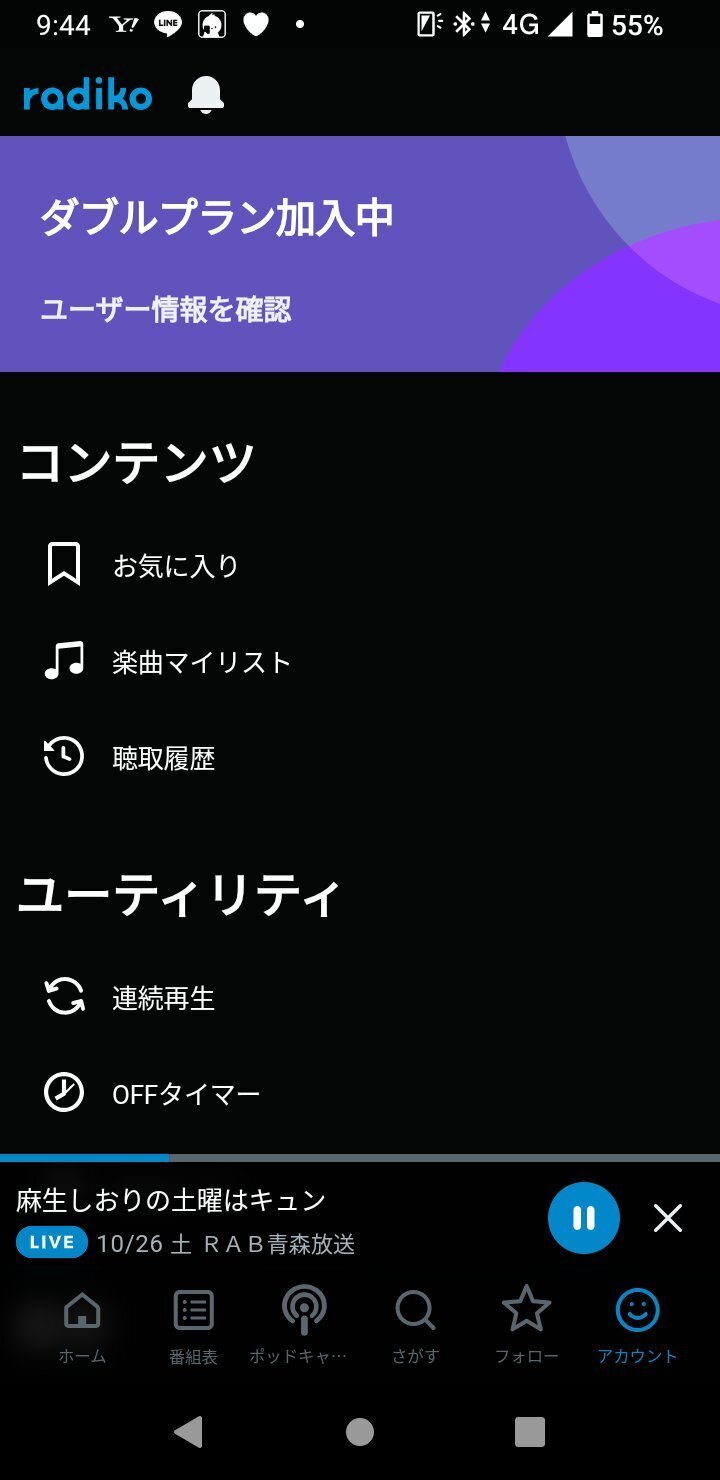The height and width of the screenshot is (1480, 720).
Task: Open the notification bell at the top
Action: [x=205, y=97]
